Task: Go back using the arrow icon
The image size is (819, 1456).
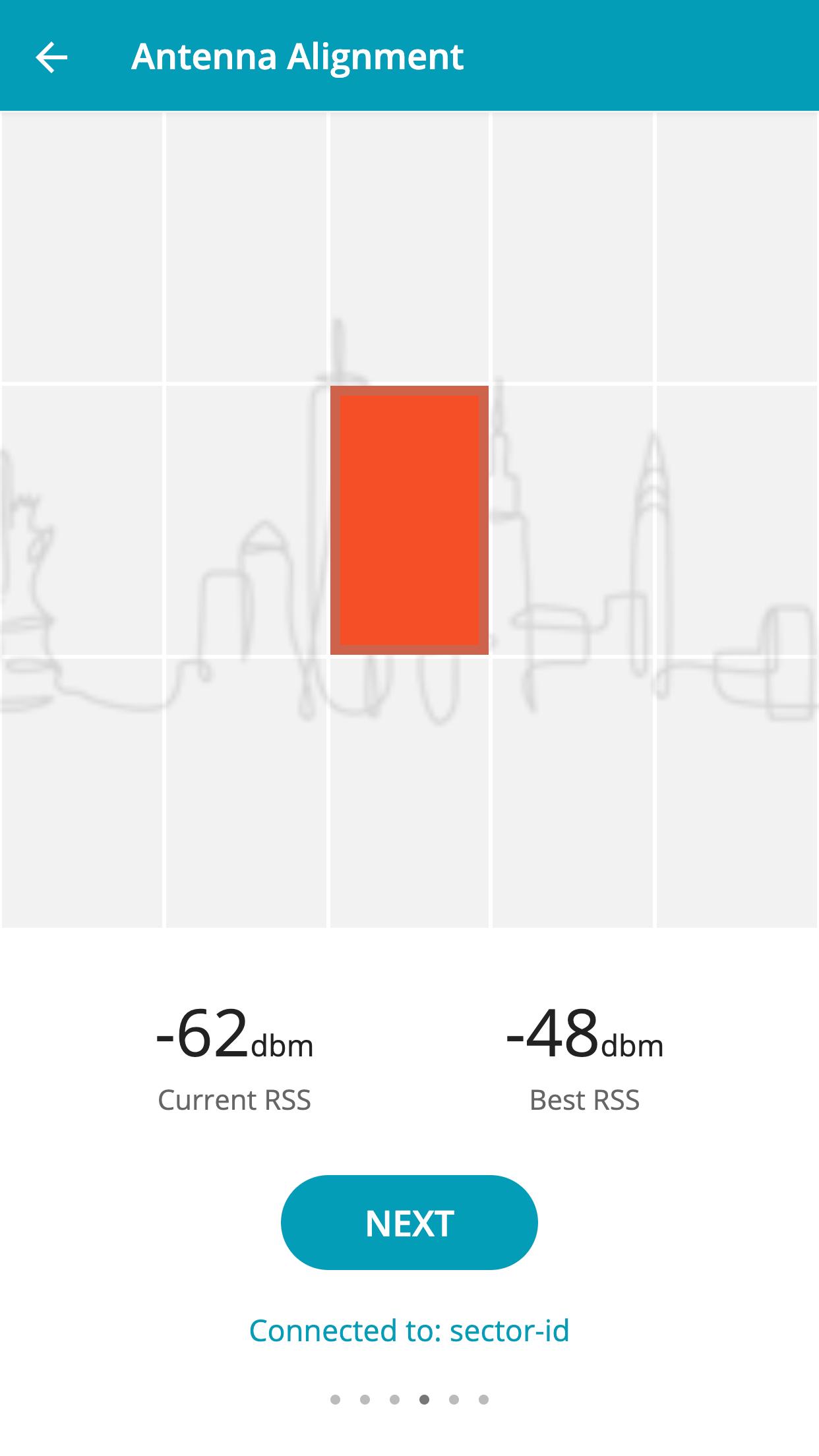Action: point(51,57)
